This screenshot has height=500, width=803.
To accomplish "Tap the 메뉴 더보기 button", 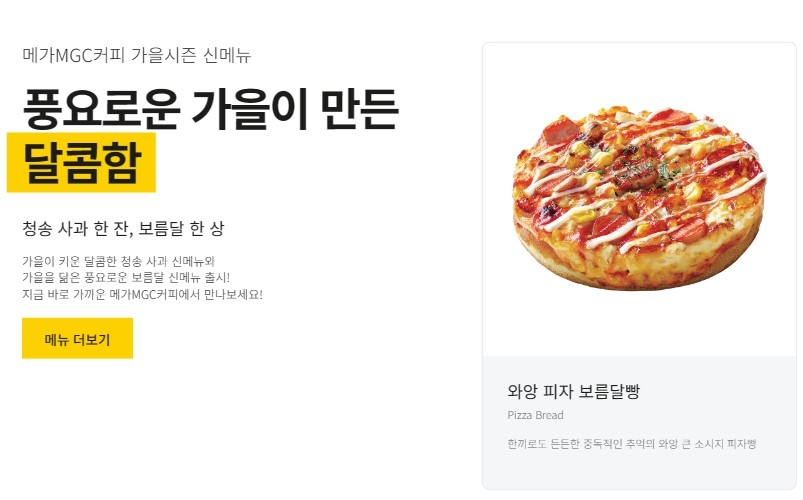I will coord(77,339).
